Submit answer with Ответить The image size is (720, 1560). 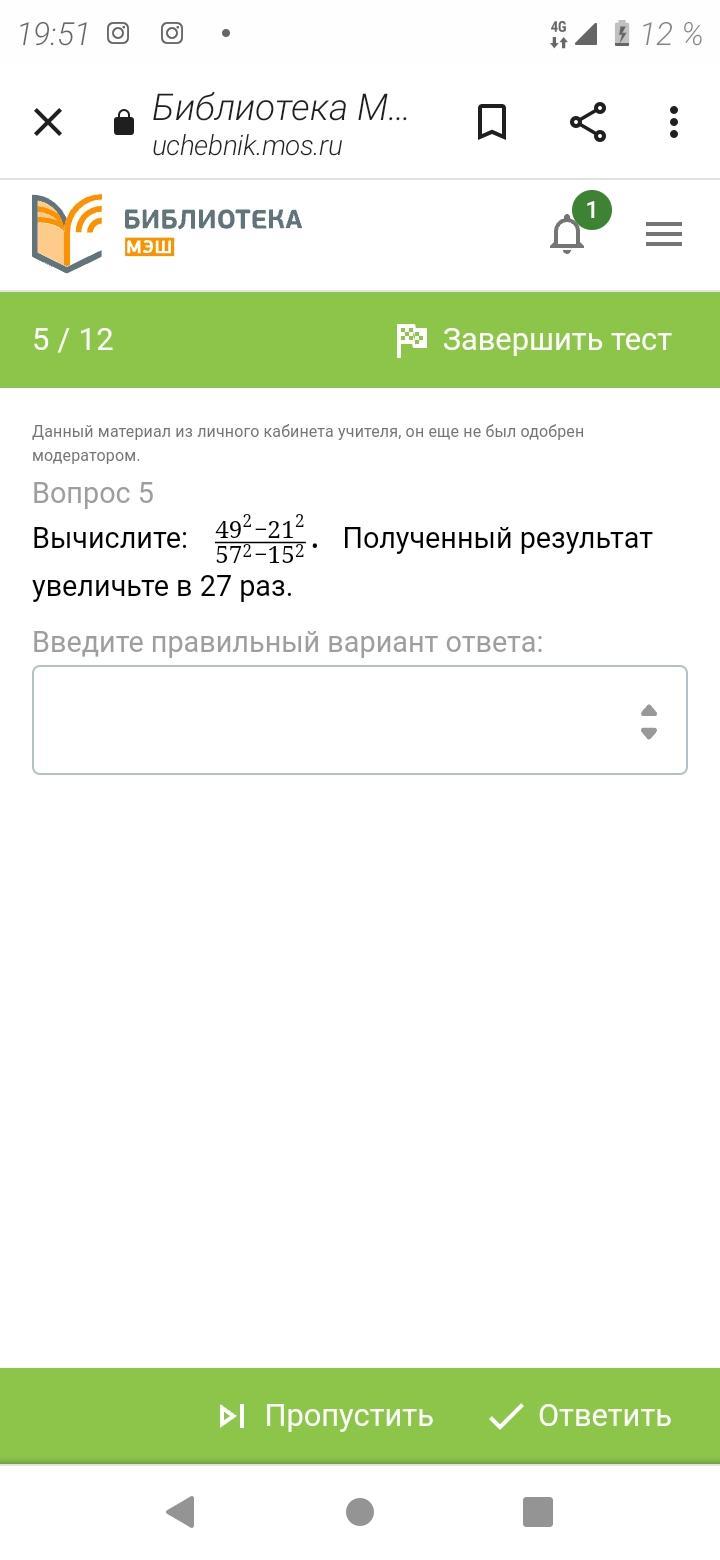(x=580, y=1416)
